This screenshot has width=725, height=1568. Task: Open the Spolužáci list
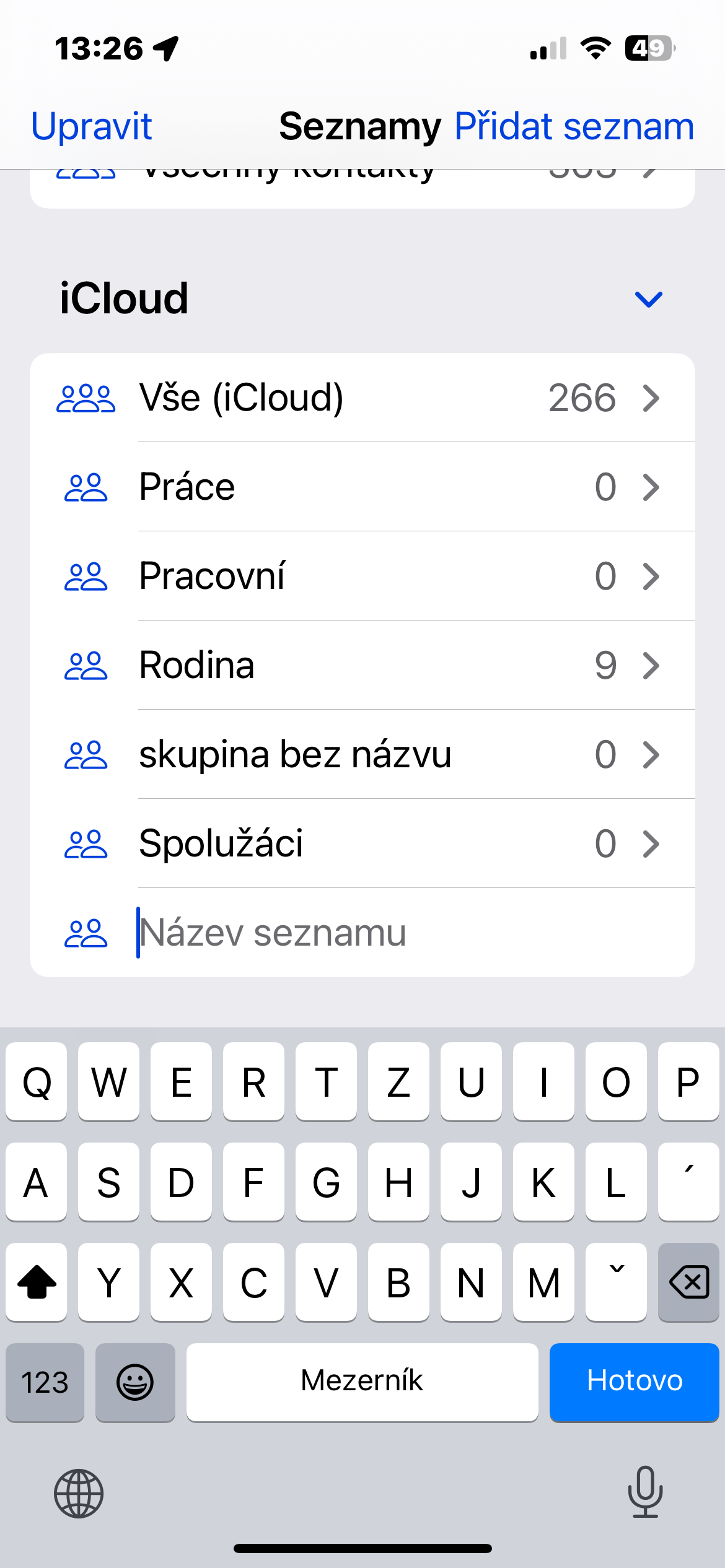(x=362, y=843)
